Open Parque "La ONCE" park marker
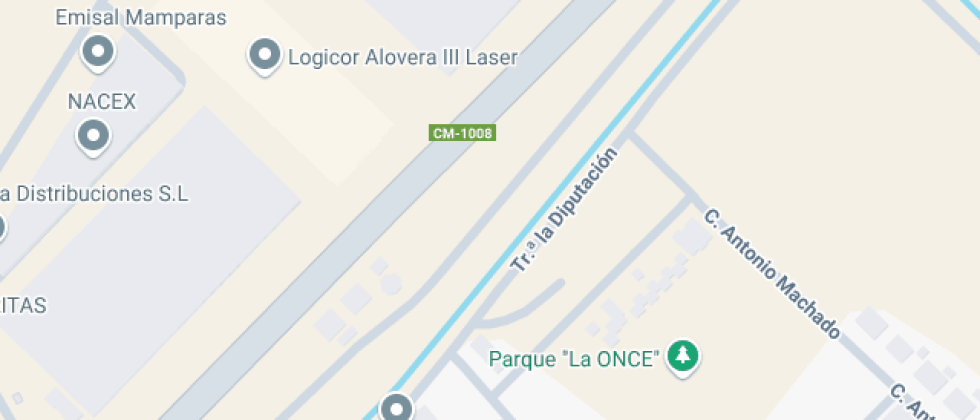The height and width of the screenshot is (420, 980). click(683, 355)
